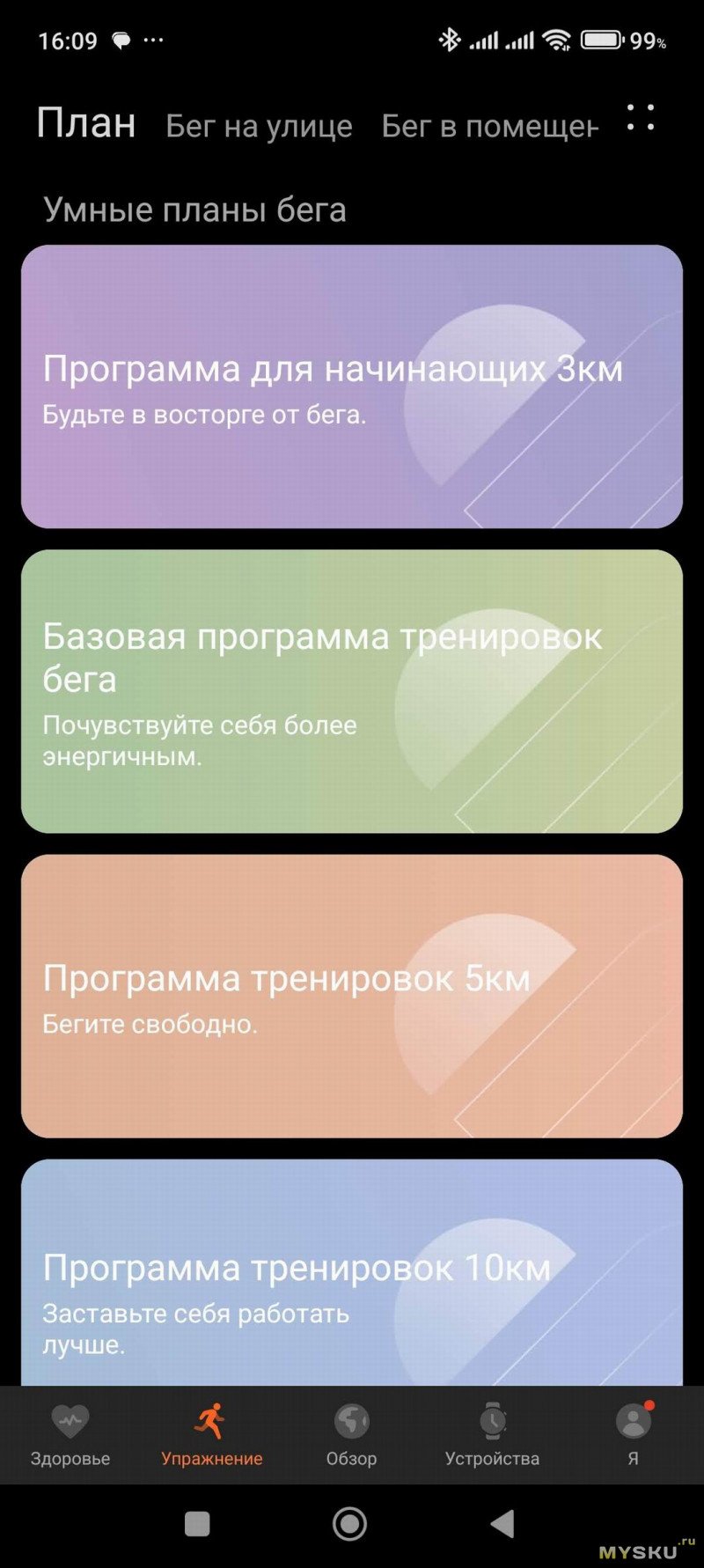Screen dimensions: 704x1568
Task: Open Программа тренировок 5км card
Action: (x=352, y=996)
